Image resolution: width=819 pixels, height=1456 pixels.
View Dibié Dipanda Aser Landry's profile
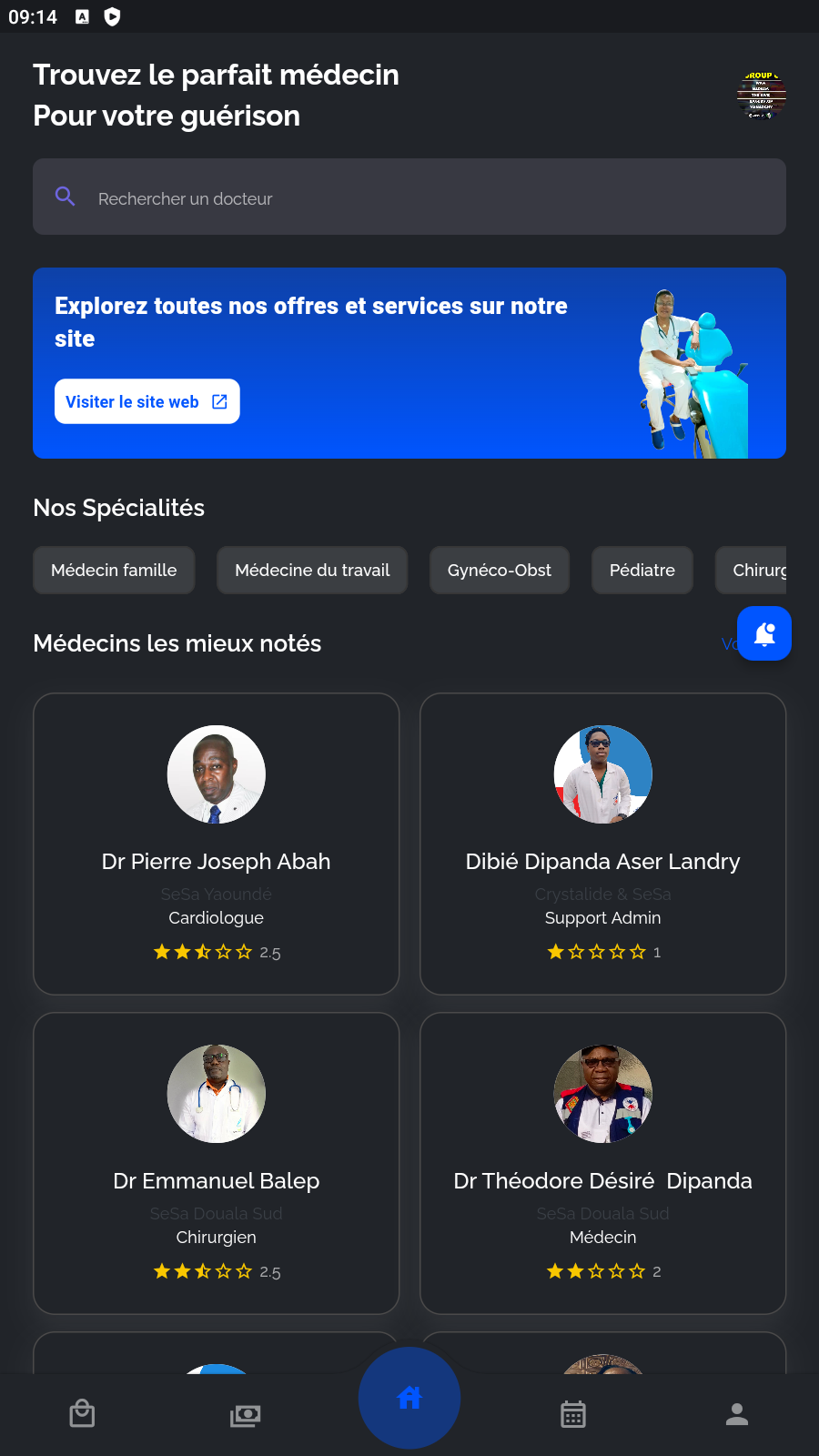602,844
